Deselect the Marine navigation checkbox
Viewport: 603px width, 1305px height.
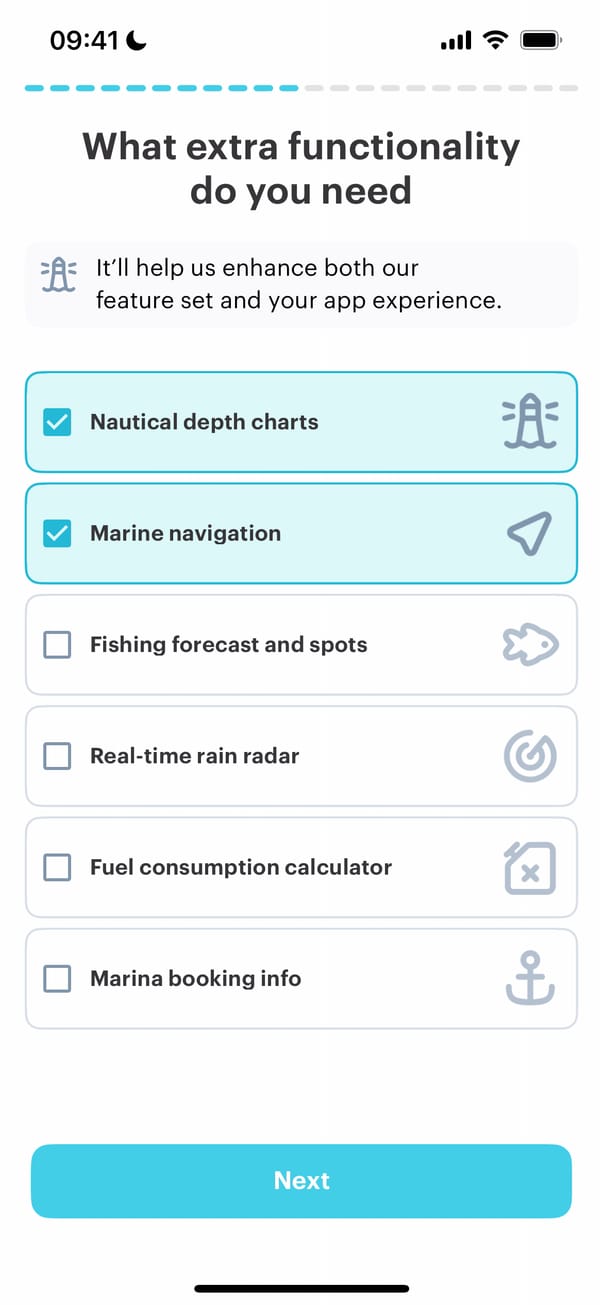pos(58,534)
